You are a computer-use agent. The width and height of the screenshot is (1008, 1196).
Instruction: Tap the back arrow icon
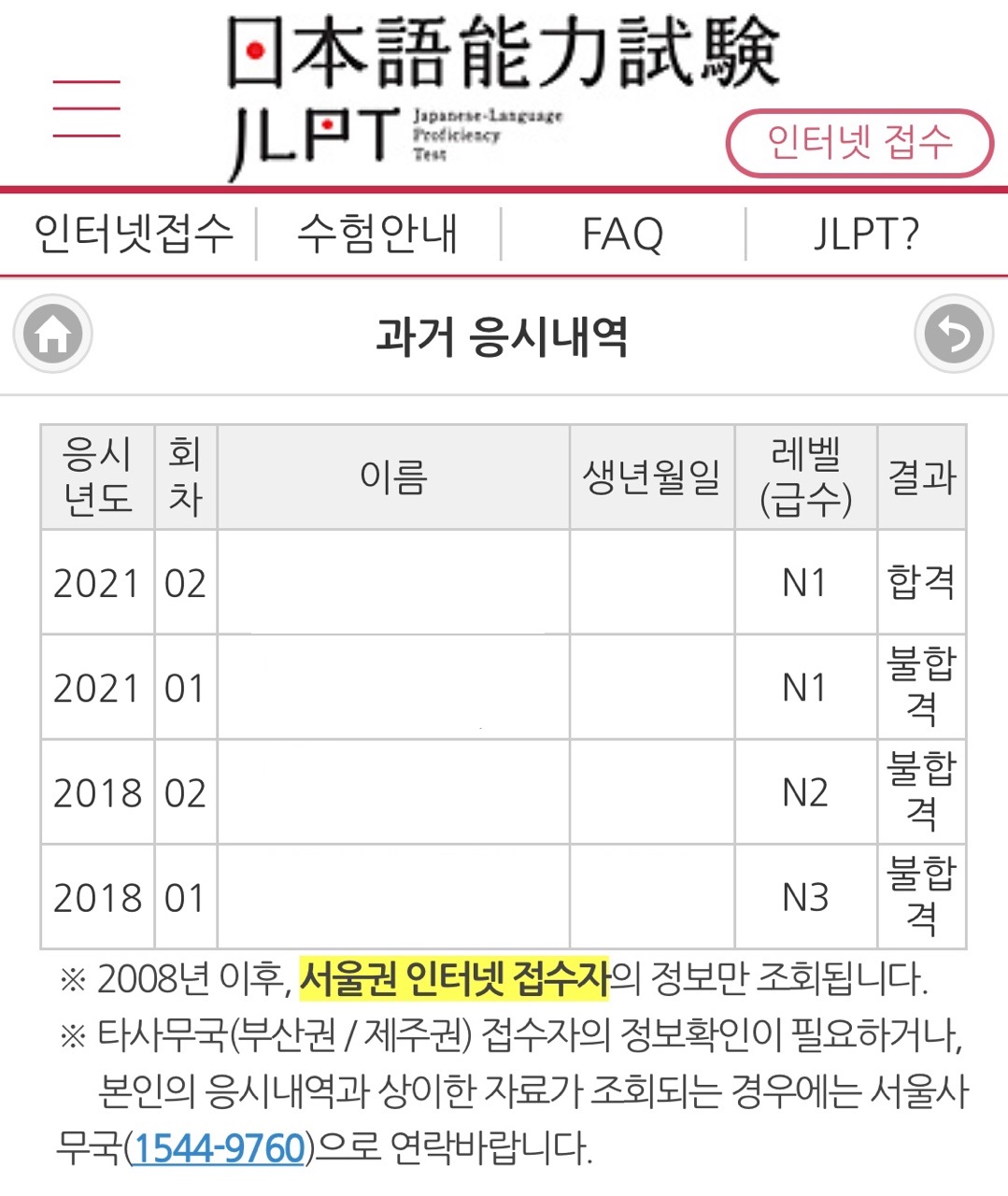pos(953,334)
